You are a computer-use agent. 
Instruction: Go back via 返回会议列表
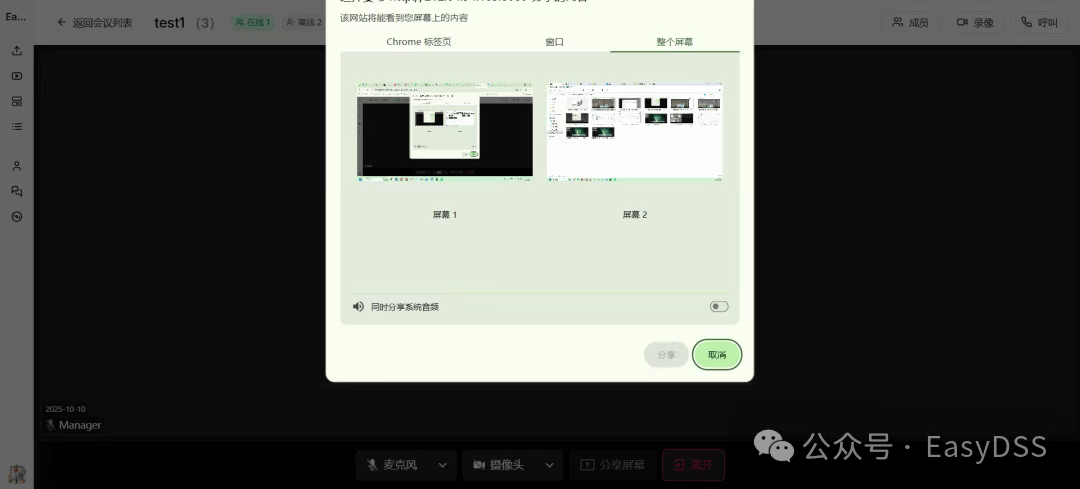point(95,22)
